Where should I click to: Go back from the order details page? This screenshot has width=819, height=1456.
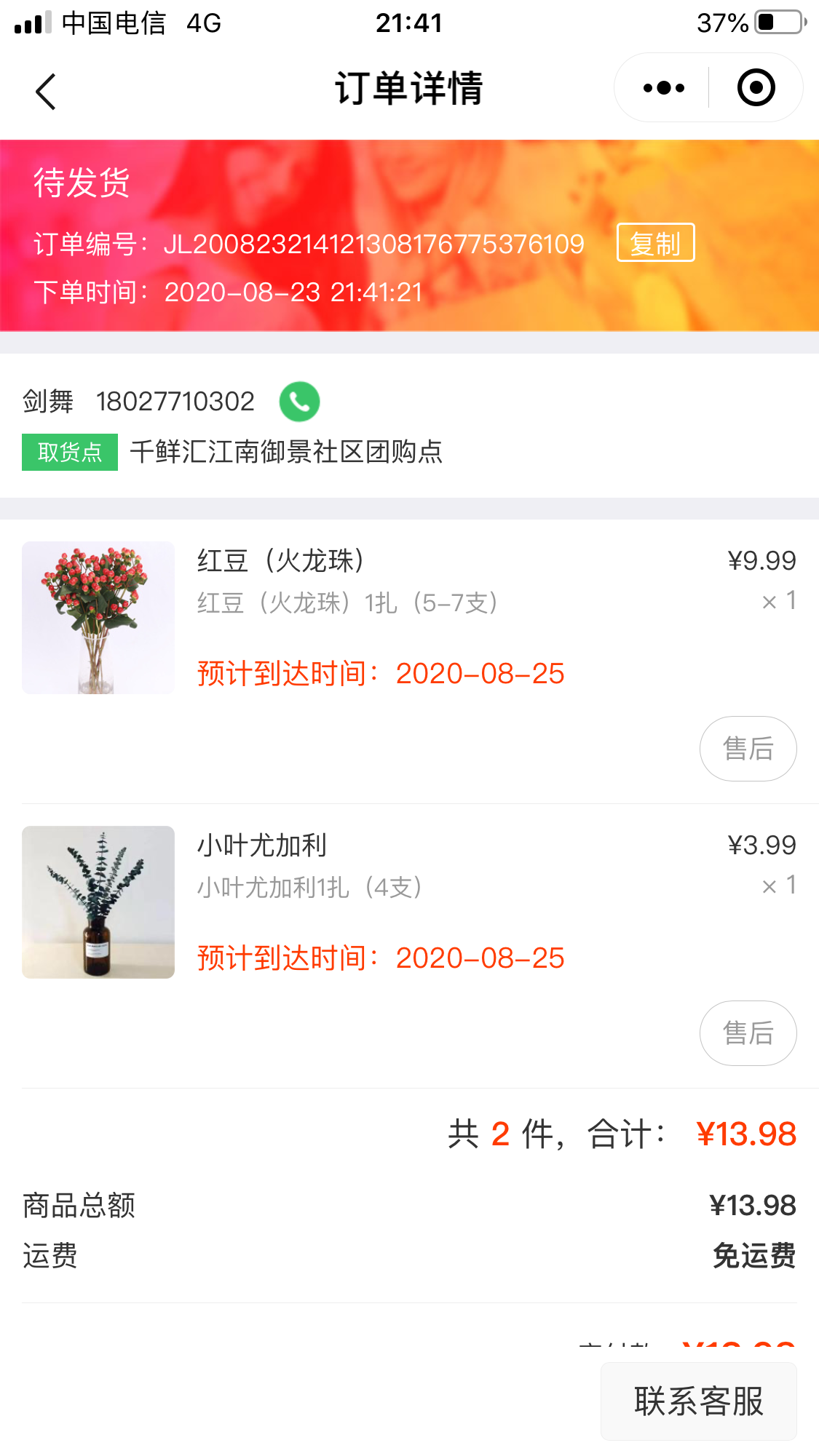coord(45,92)
